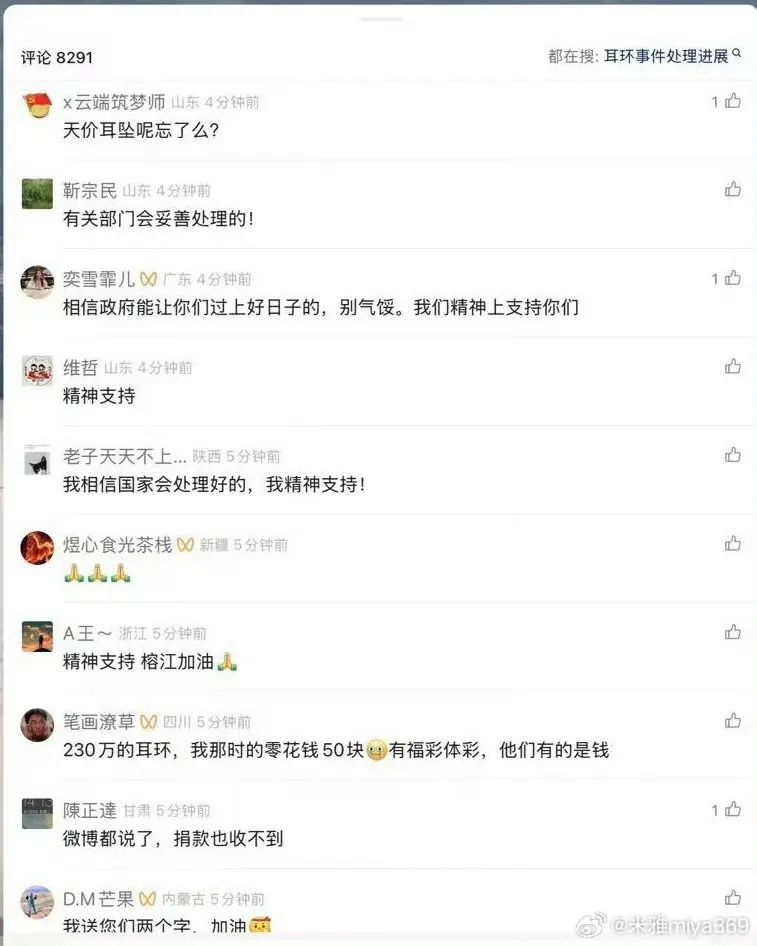Like the comment from 奕雪霏儿
The width and height of the screenshot is (757, 946).
(733, 278)
